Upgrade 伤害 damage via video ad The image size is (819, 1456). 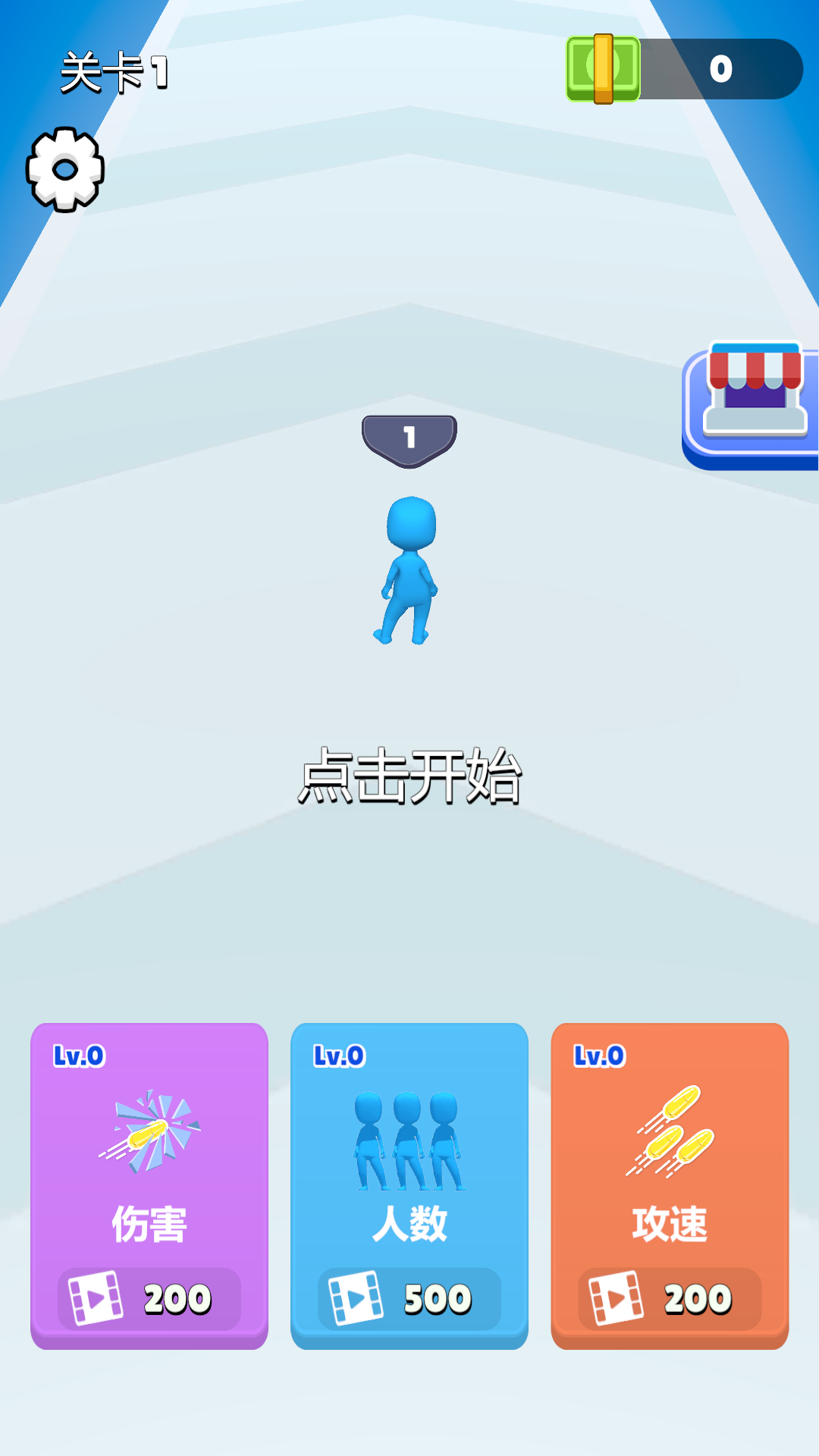[x=149, y=1298]
